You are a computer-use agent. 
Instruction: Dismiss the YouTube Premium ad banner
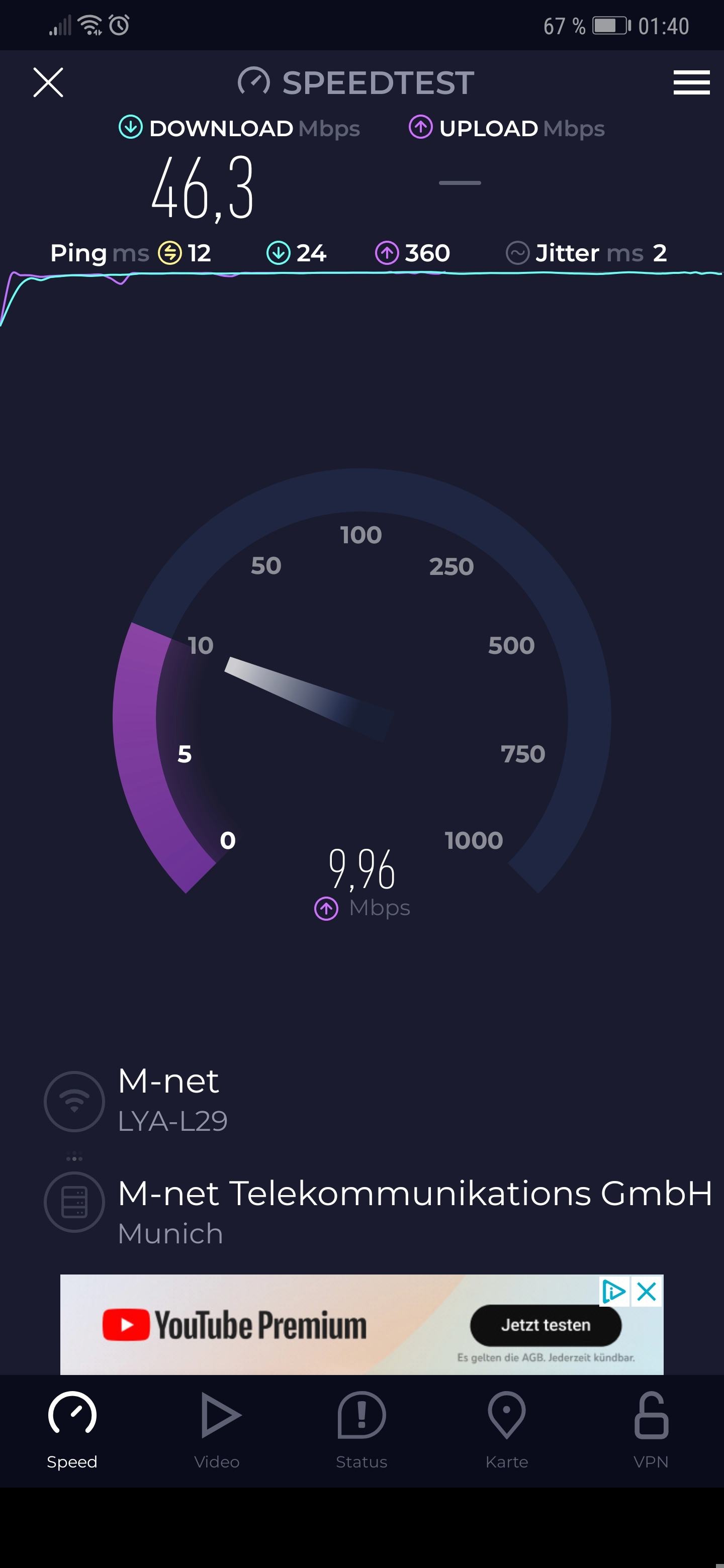coord(647,1291)
